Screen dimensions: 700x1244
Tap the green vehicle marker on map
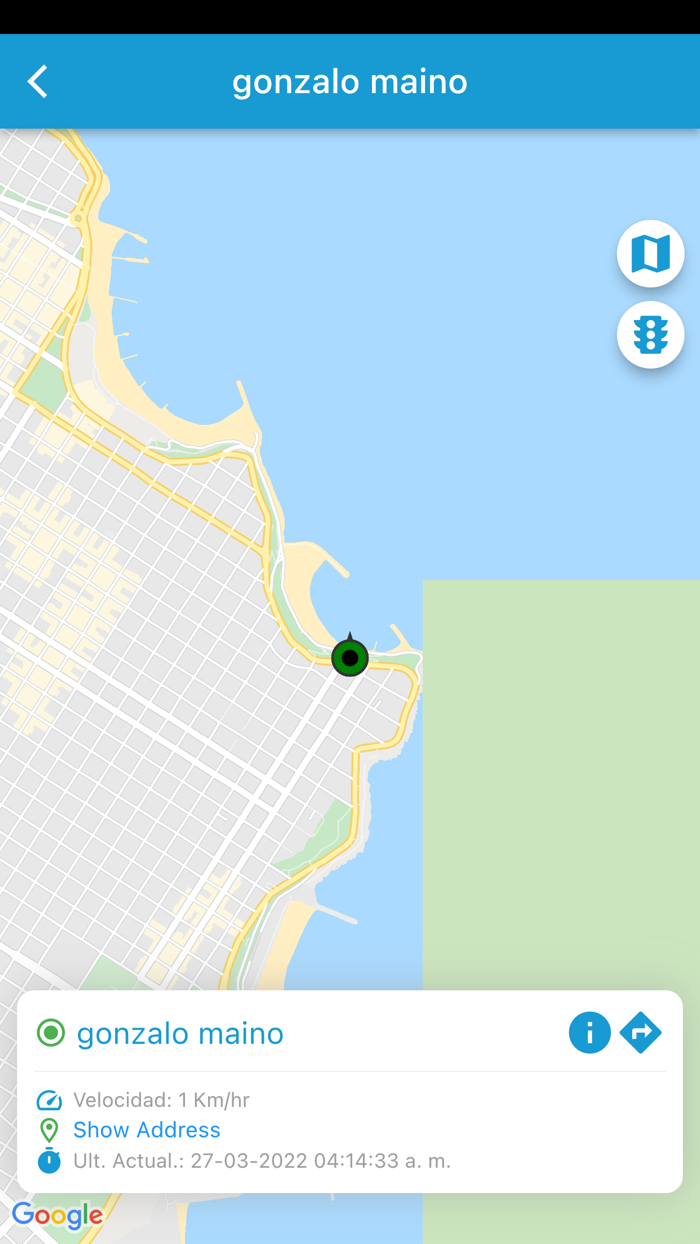(350, 656)
